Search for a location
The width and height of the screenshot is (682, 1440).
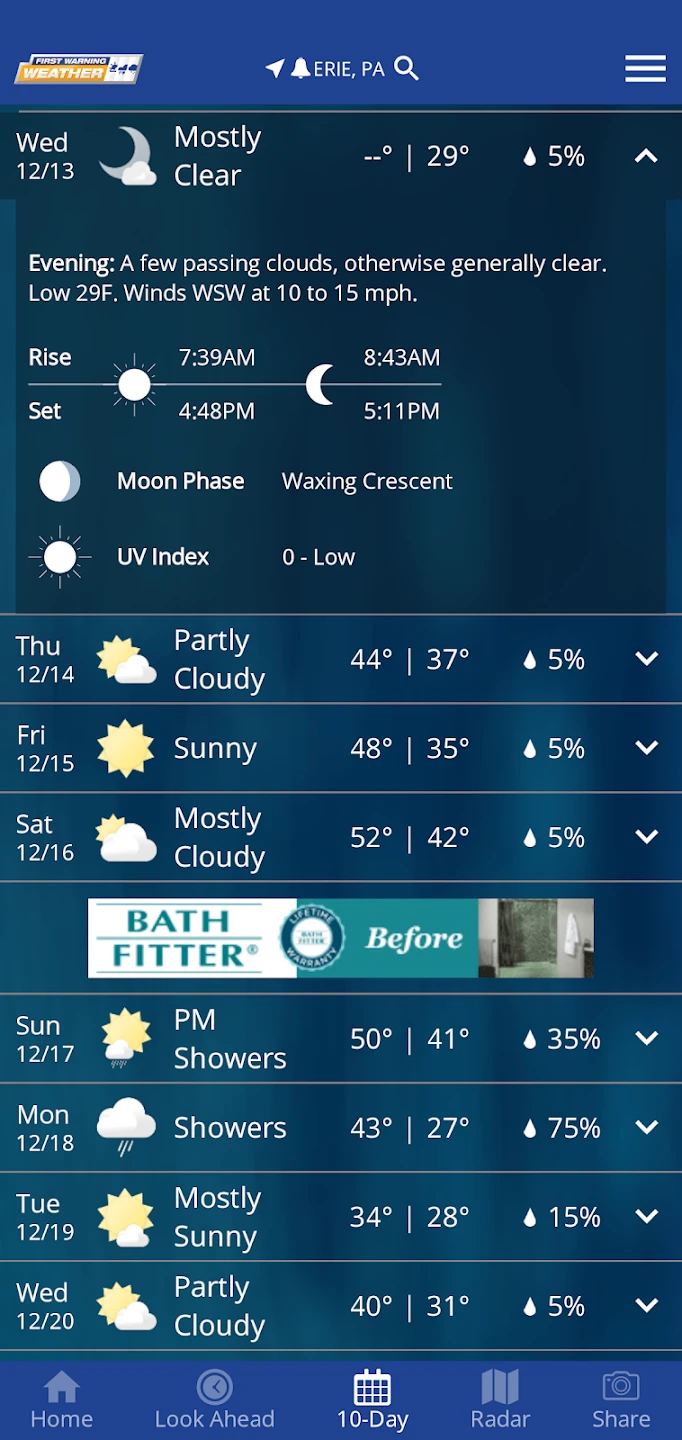click(406, 68)
